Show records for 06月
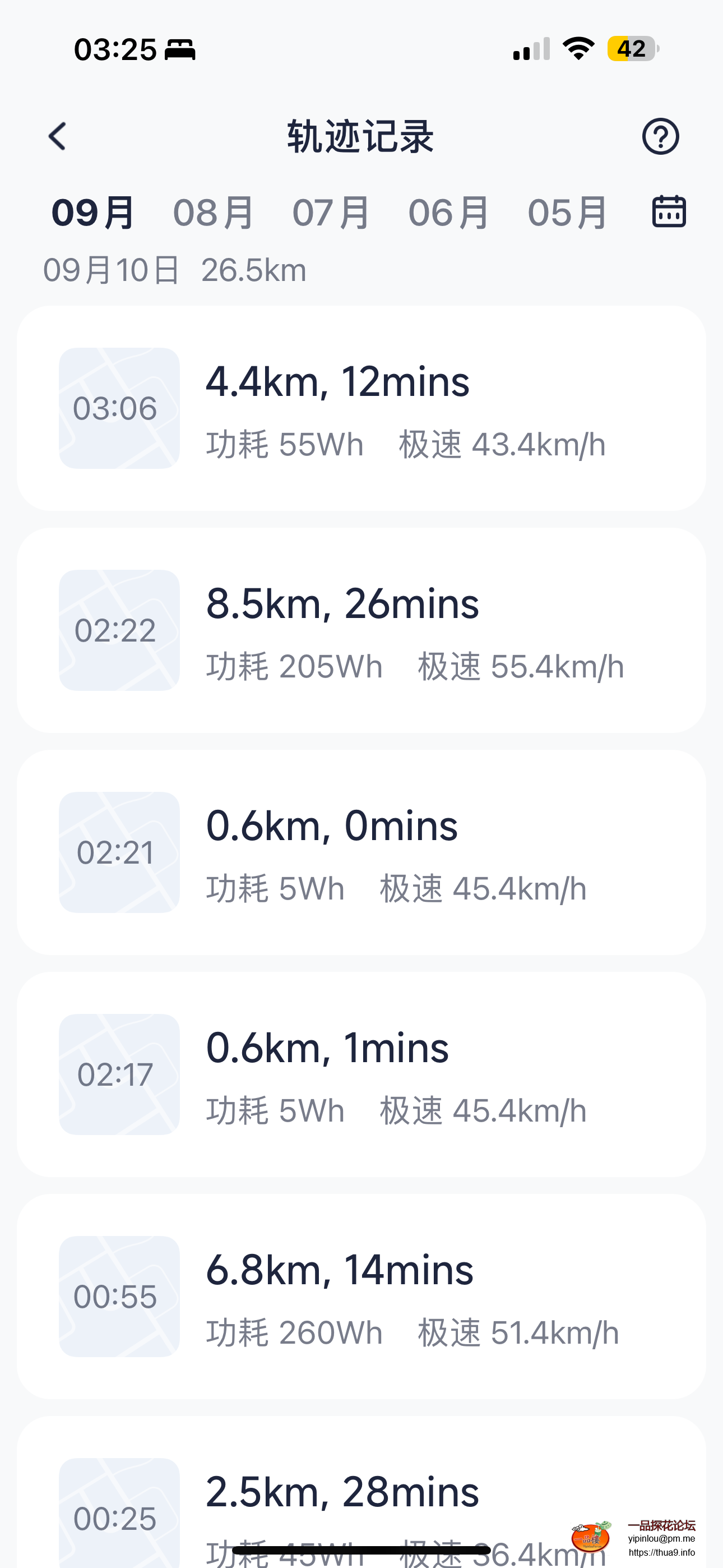723x1568 pixels. (x=449, y=213)
